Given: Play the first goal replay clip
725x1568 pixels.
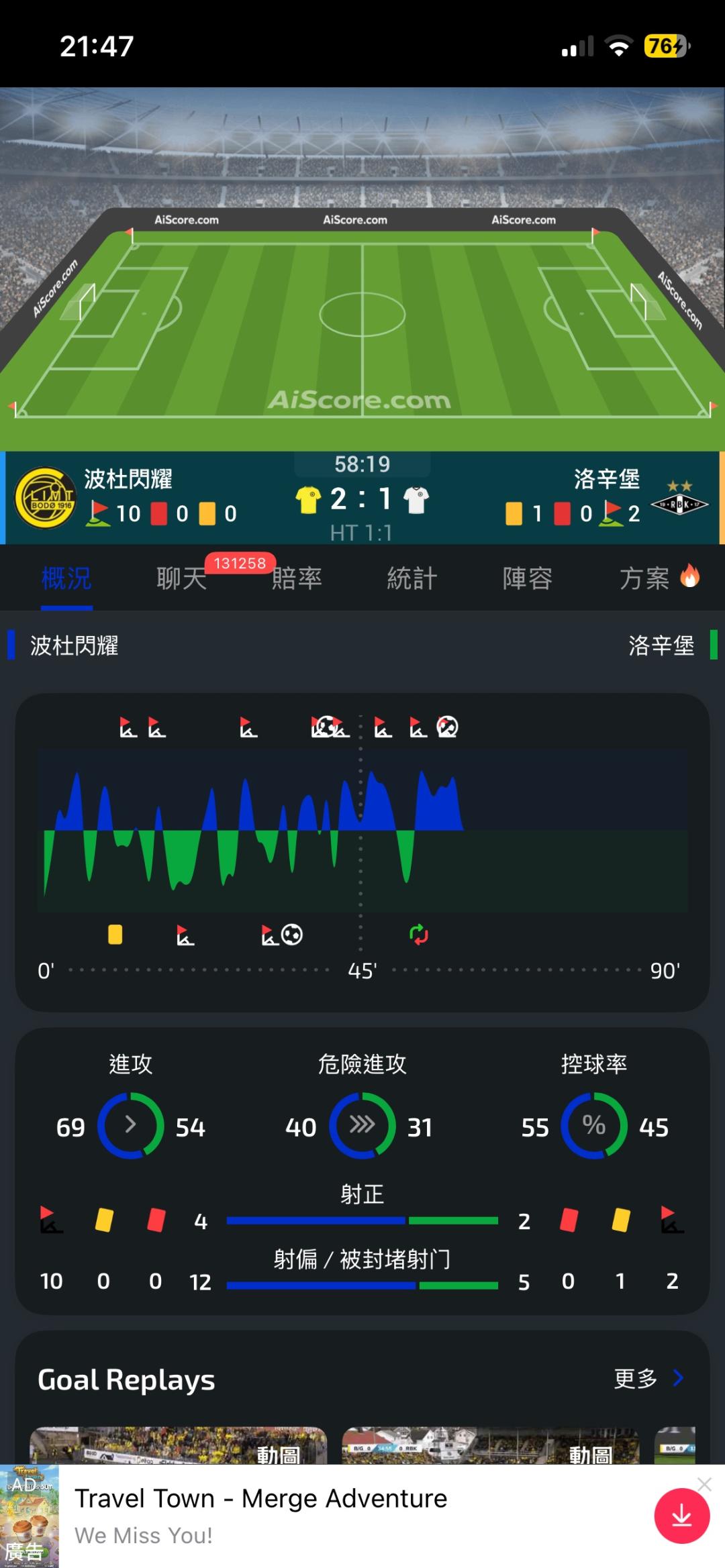Looking at the screenshot, I should [179, 1445].
